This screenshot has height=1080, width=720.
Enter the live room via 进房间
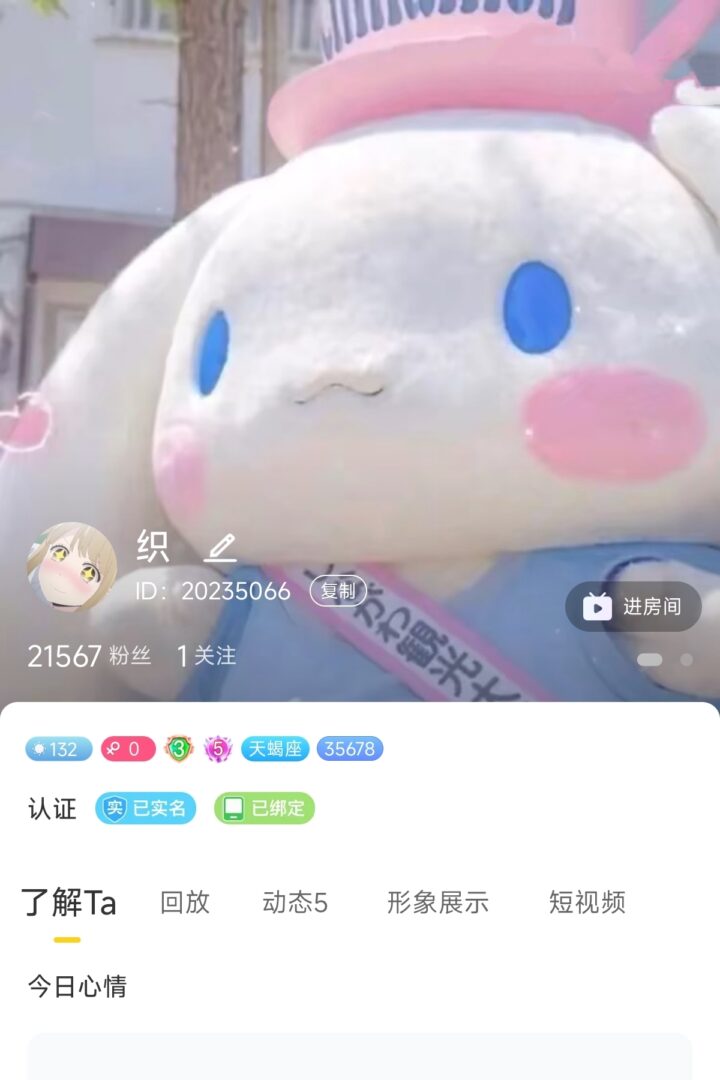coord(633,606)
